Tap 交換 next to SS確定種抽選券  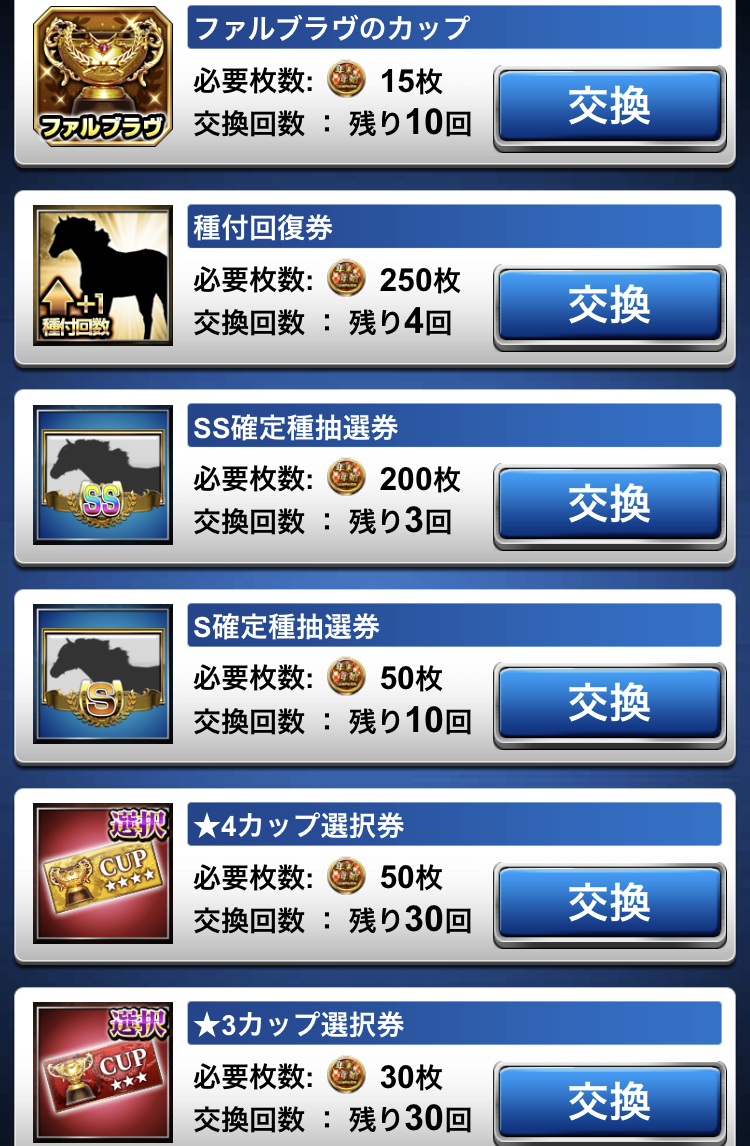[x=609, y=505]
